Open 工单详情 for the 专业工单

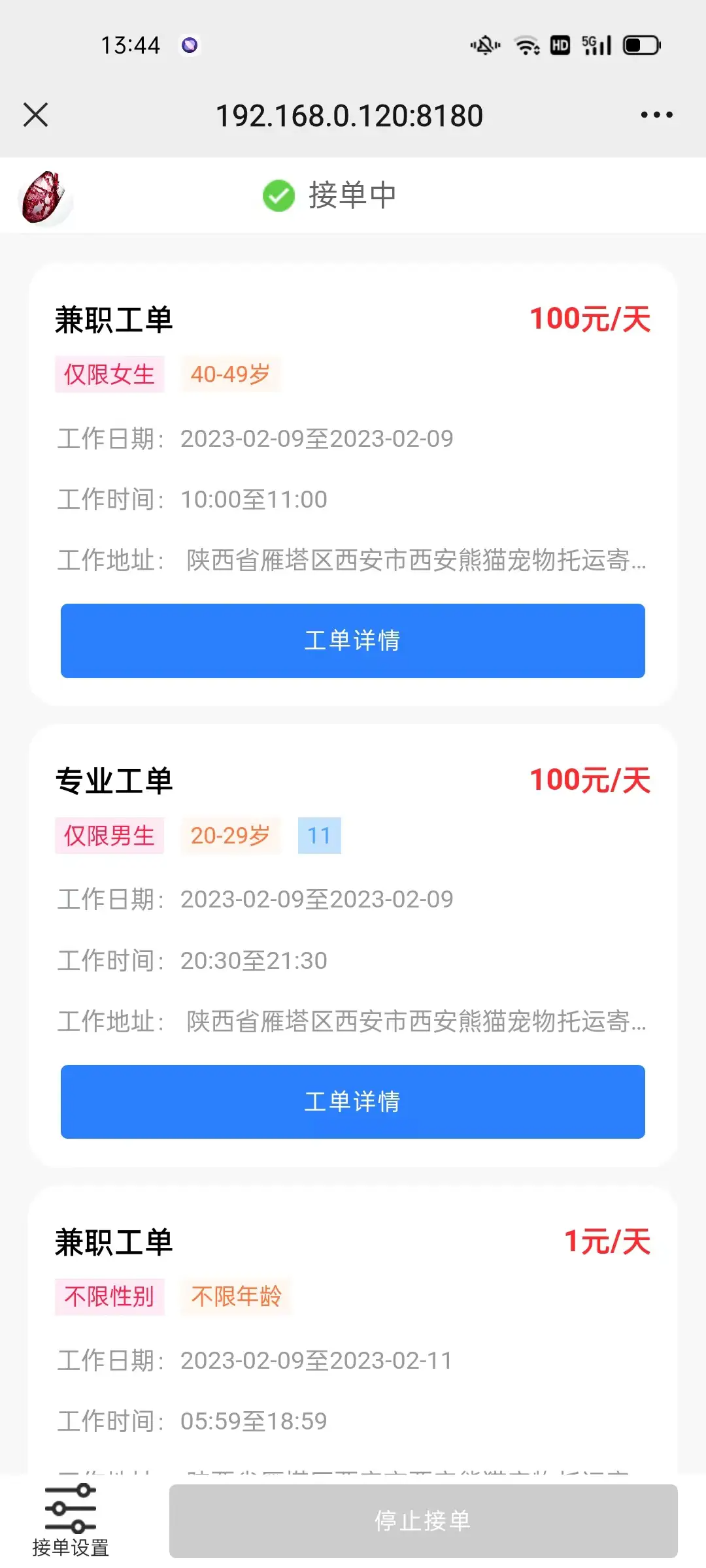(353, 1102)
